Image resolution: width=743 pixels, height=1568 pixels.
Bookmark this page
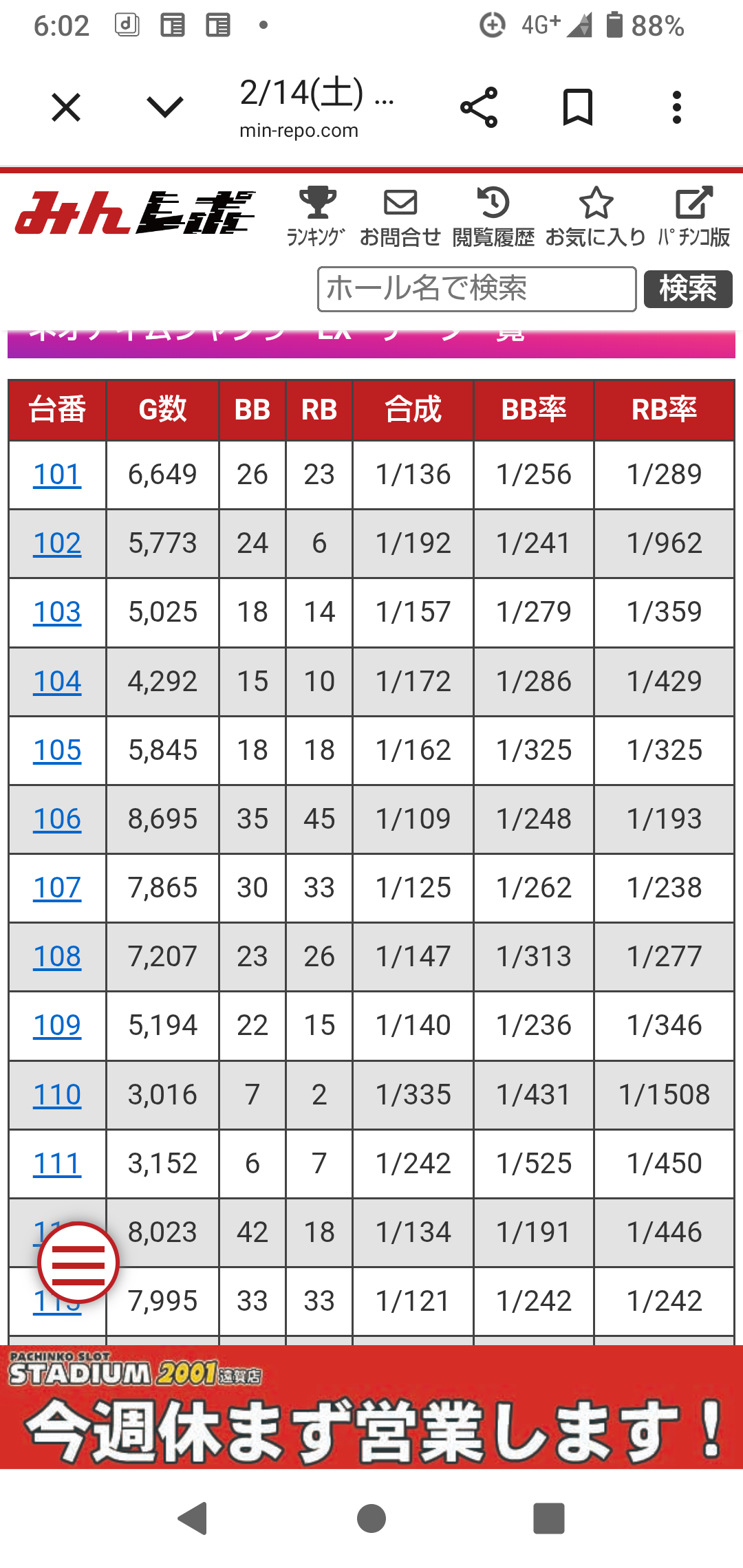(577, 107)
